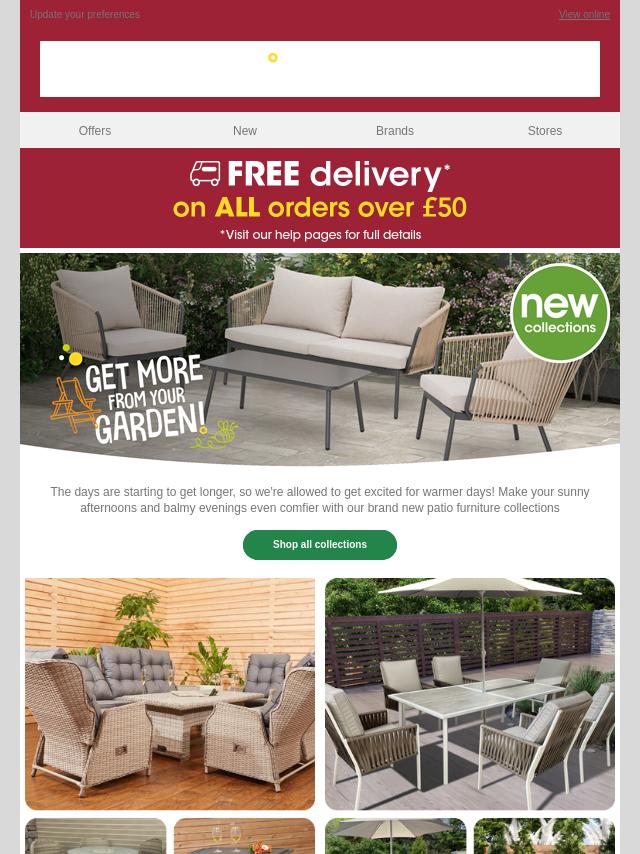Open the white dining set with parasol image

tap(470, 694)
